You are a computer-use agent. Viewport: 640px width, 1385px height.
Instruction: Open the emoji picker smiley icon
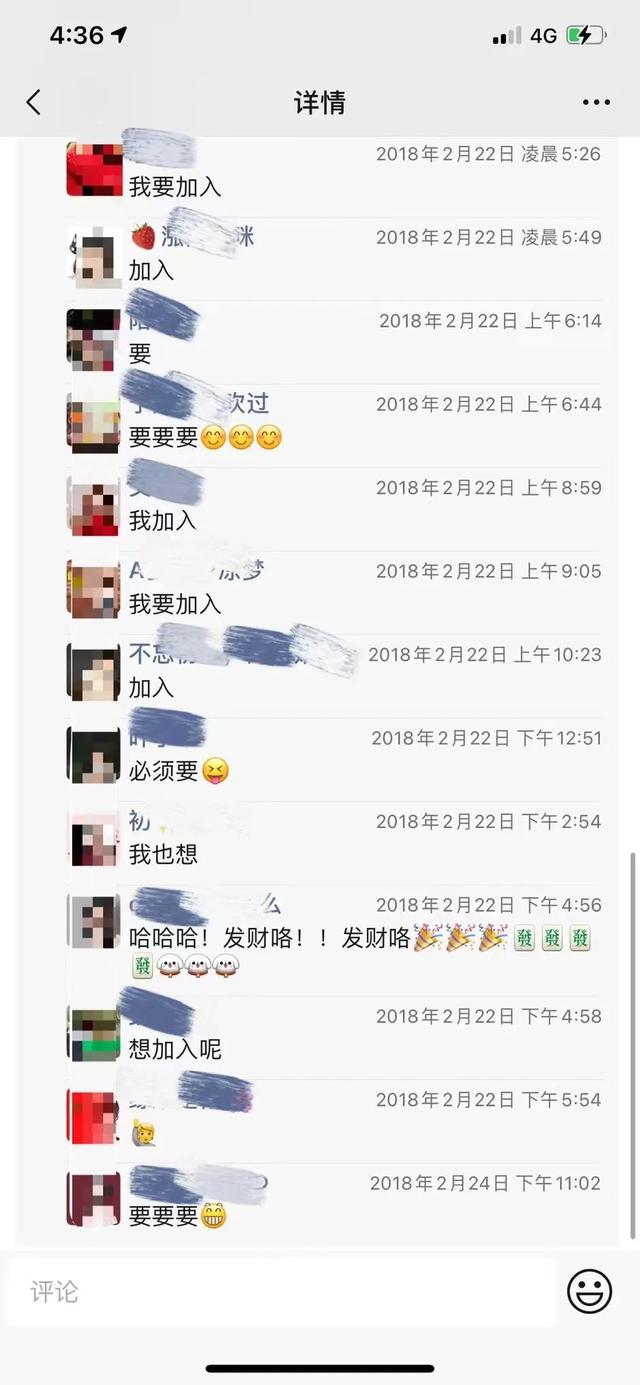coord(589,1292)
